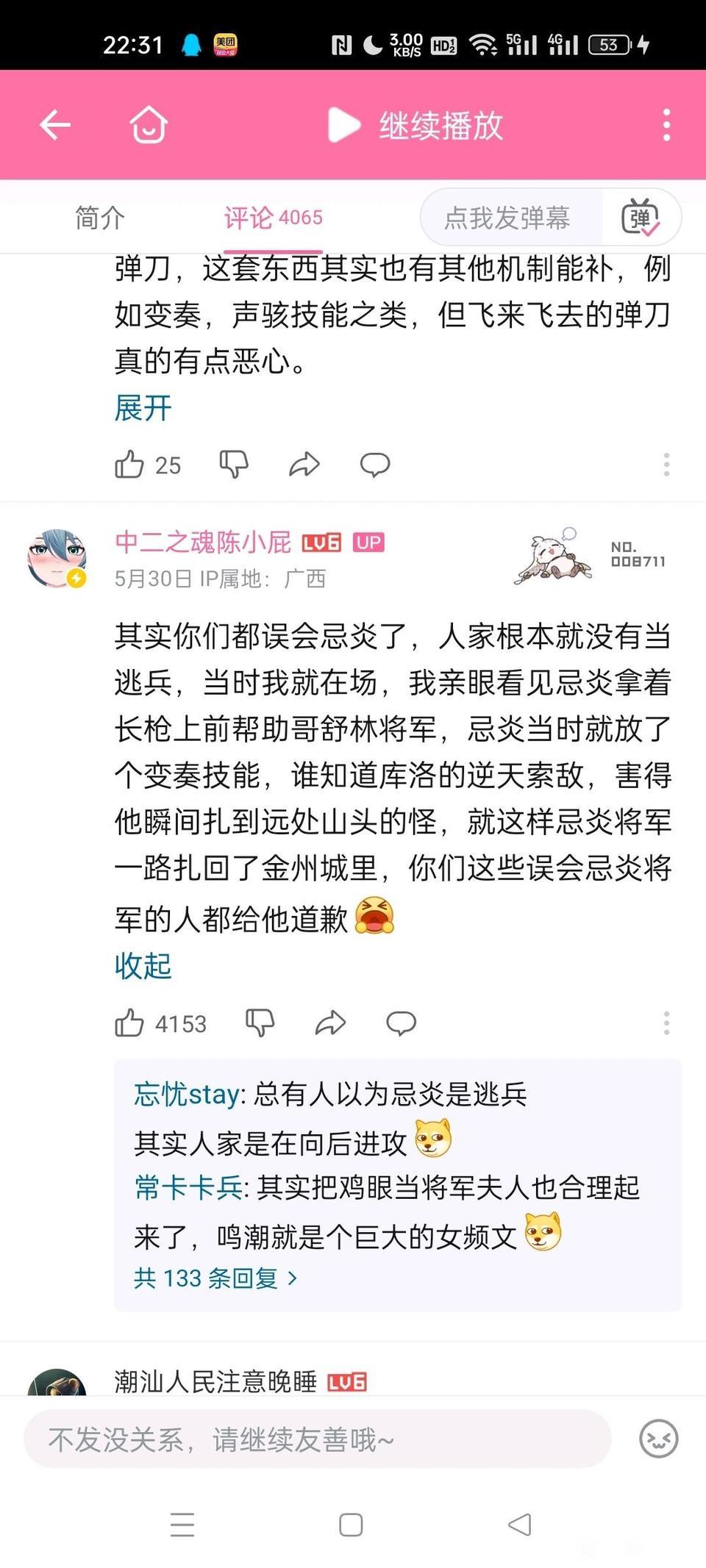Tap 继续播放 to resume video

click(416, 125)
